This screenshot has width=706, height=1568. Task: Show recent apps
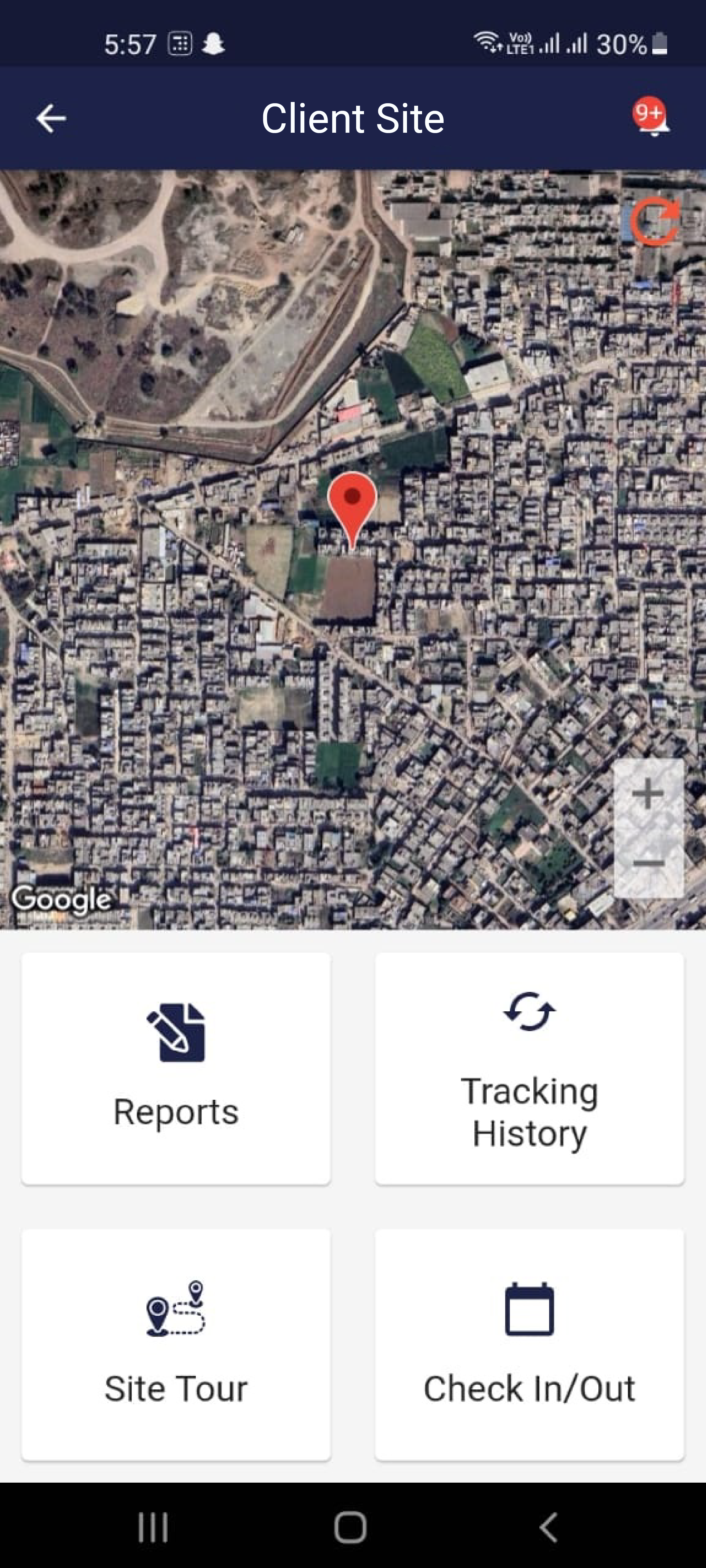point(153,1527)
